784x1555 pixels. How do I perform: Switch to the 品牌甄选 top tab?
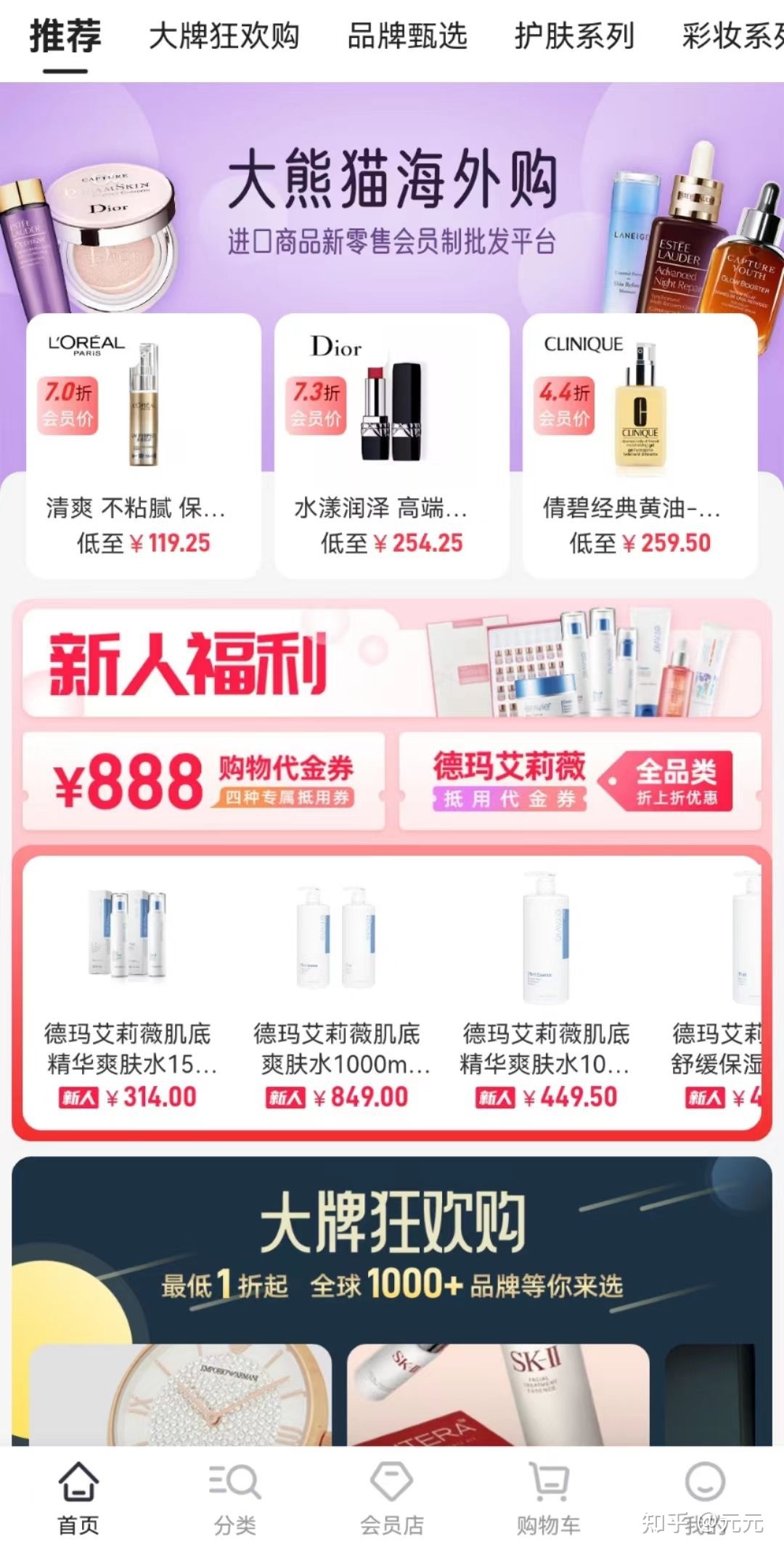(x=407, y=36)
